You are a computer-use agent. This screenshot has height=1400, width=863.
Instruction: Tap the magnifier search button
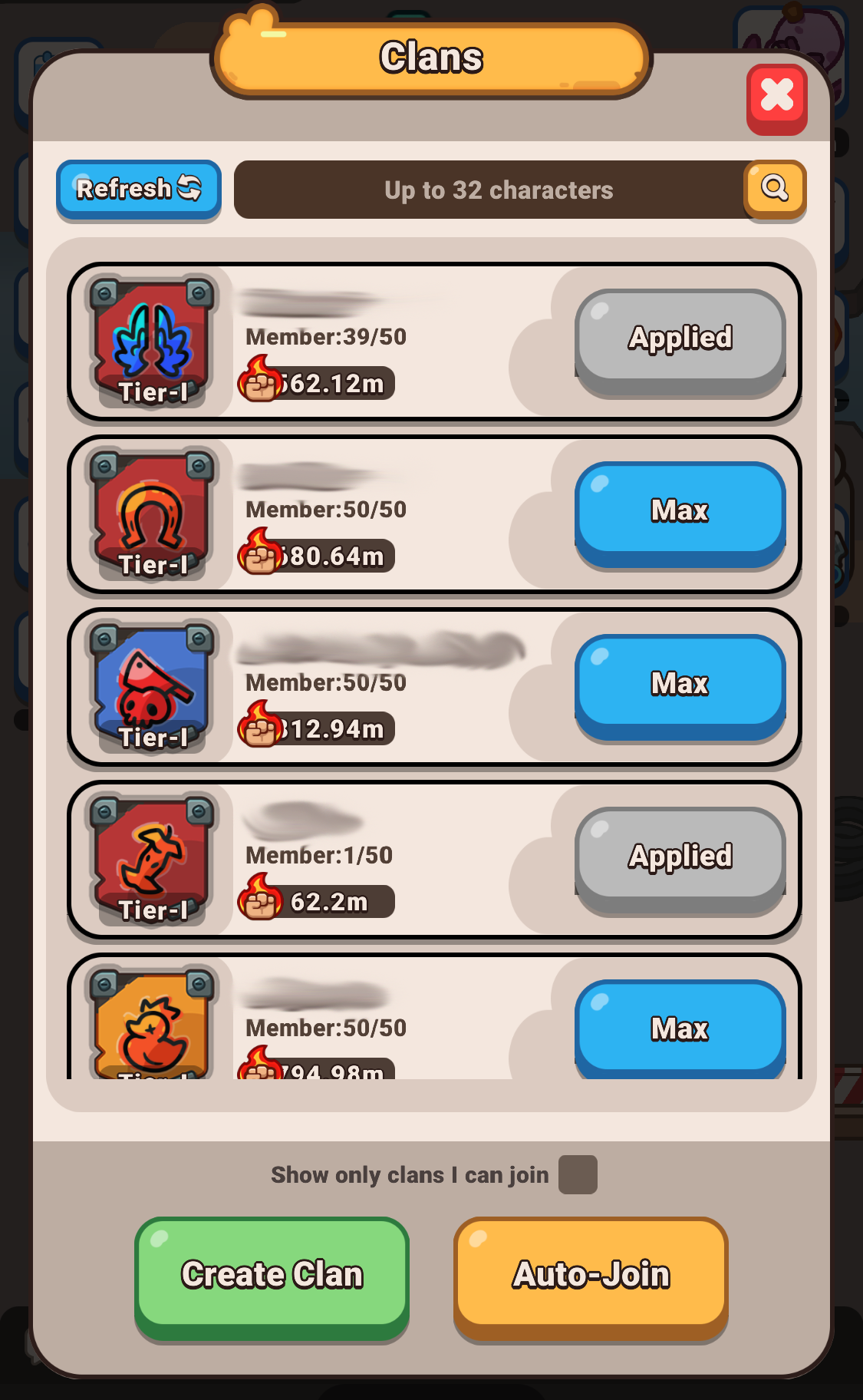(774, 188)
